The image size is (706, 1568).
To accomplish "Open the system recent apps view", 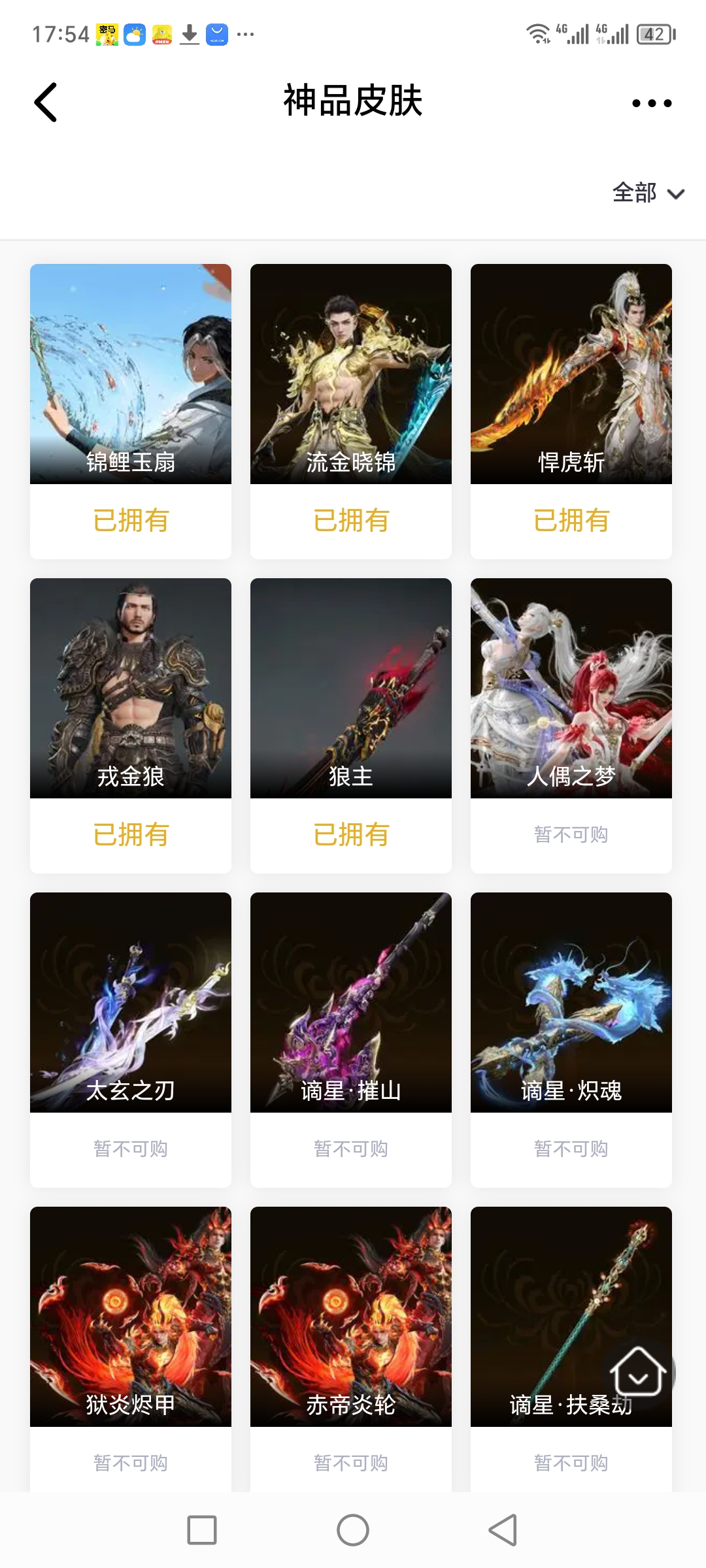I will click(202, 1530).
